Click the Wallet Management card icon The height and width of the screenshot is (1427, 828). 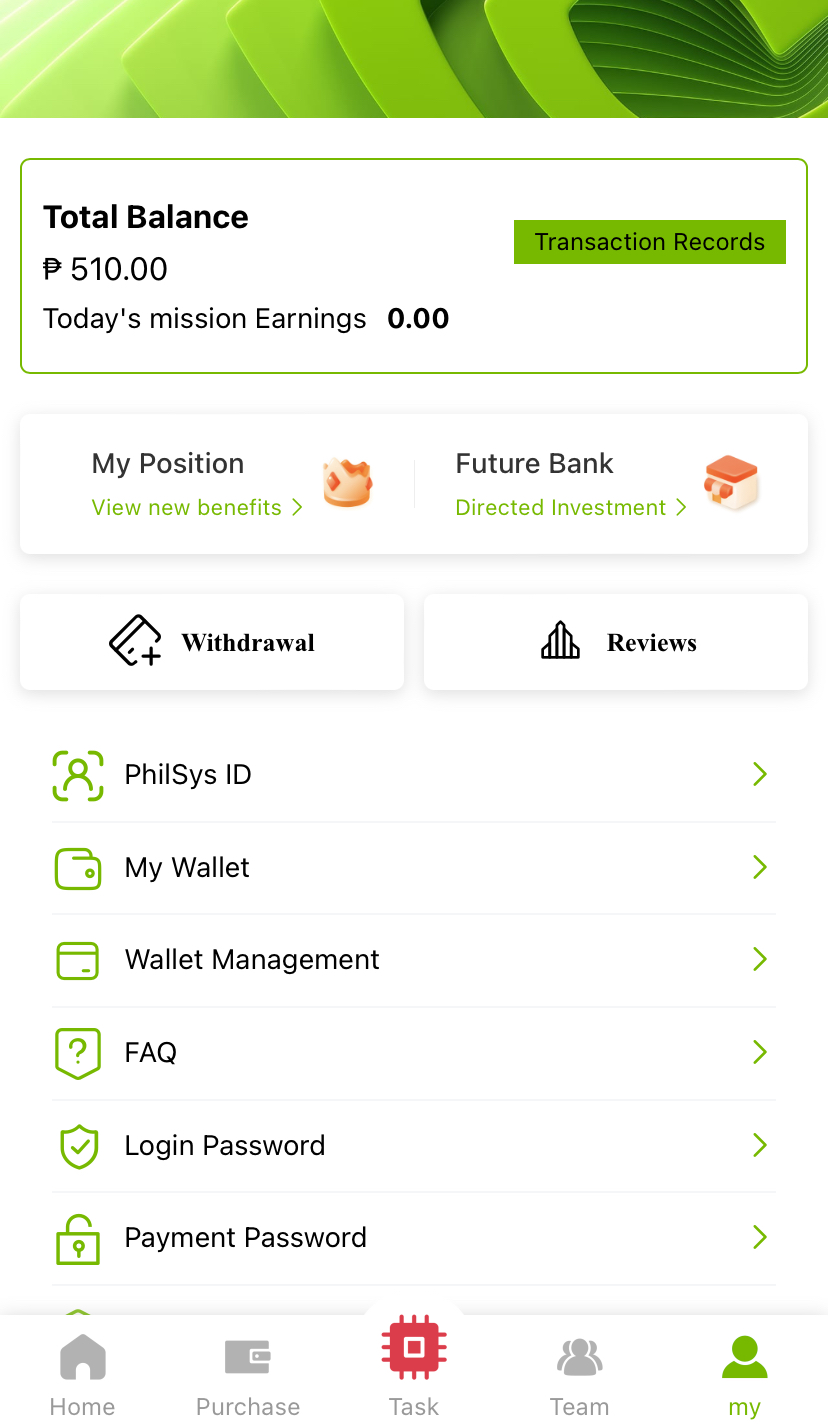pyautogui.click(x=78, y=960)
